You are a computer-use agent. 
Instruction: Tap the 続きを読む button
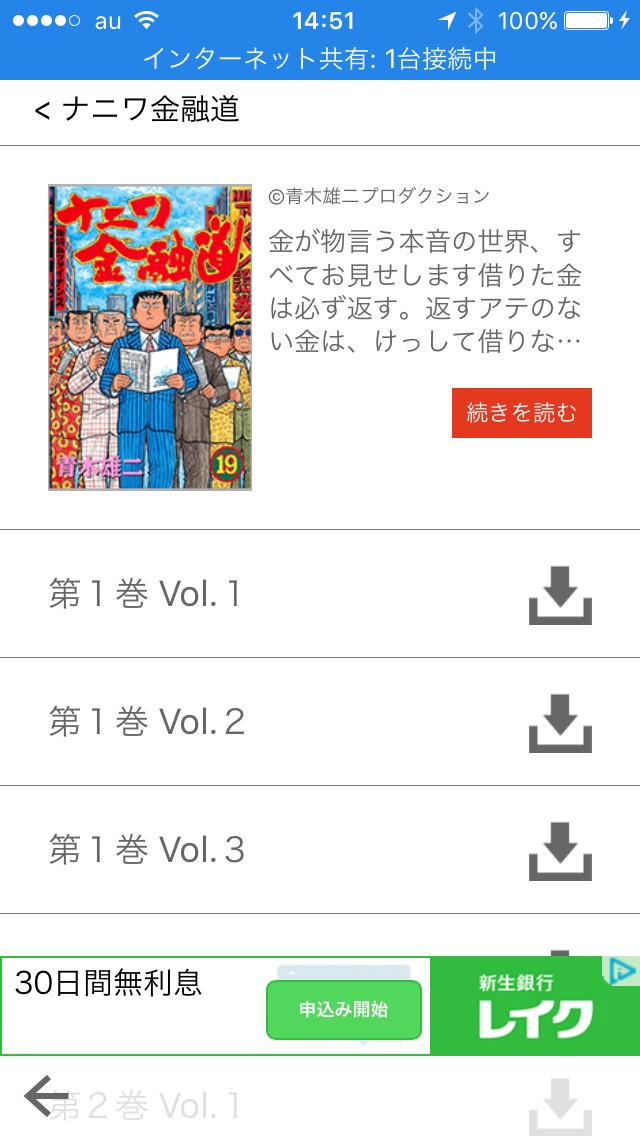tap(521, 413)
